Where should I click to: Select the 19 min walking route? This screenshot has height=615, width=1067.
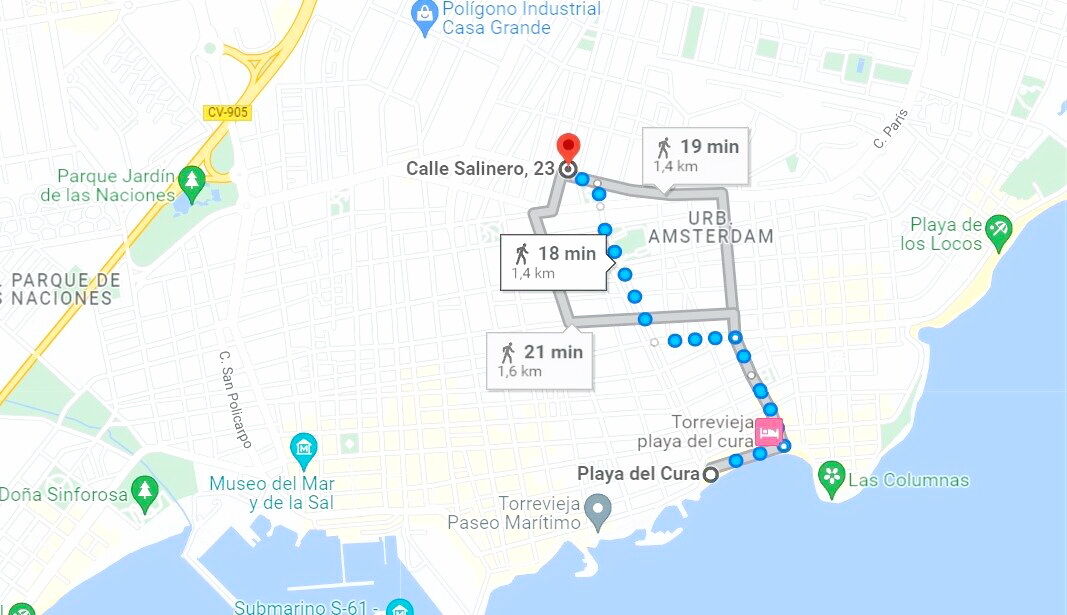click(695, 155)
